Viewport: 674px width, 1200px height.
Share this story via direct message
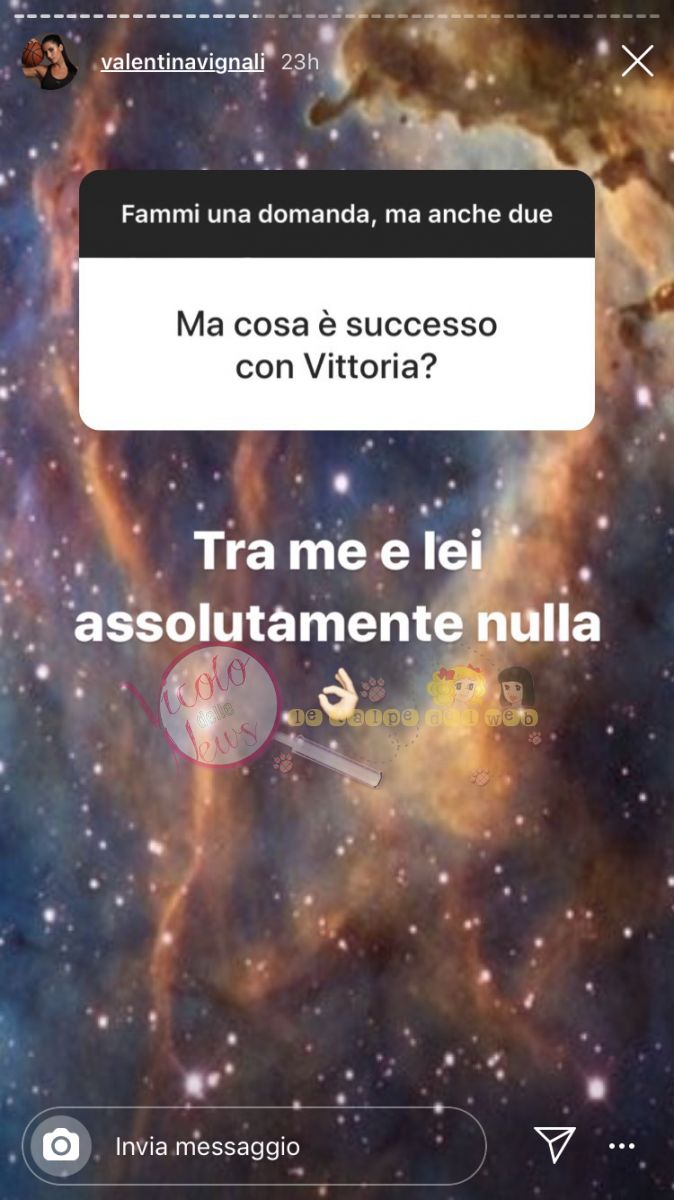click(553, 1145)
